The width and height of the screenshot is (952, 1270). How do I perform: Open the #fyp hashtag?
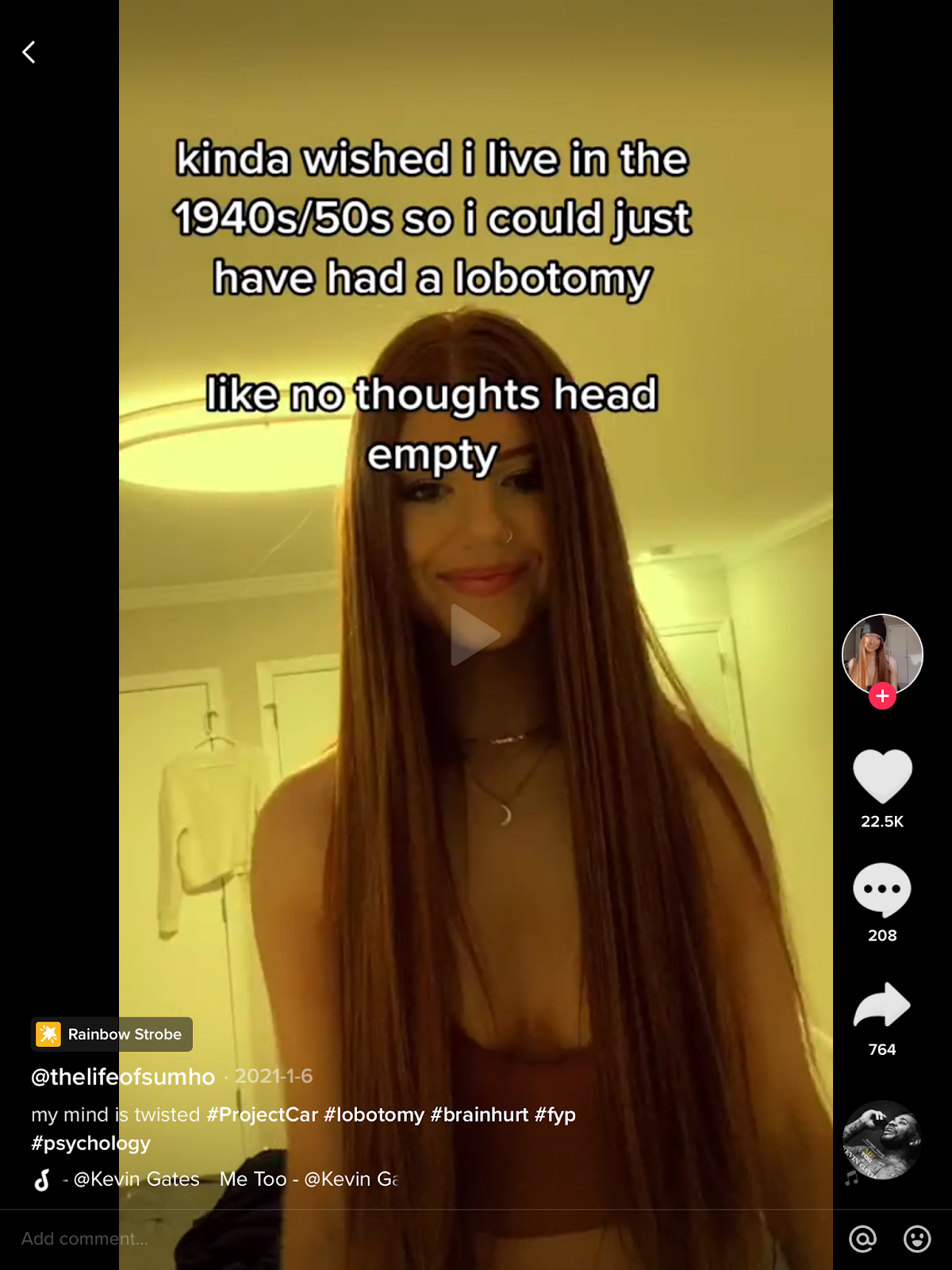pos(555,1114)
